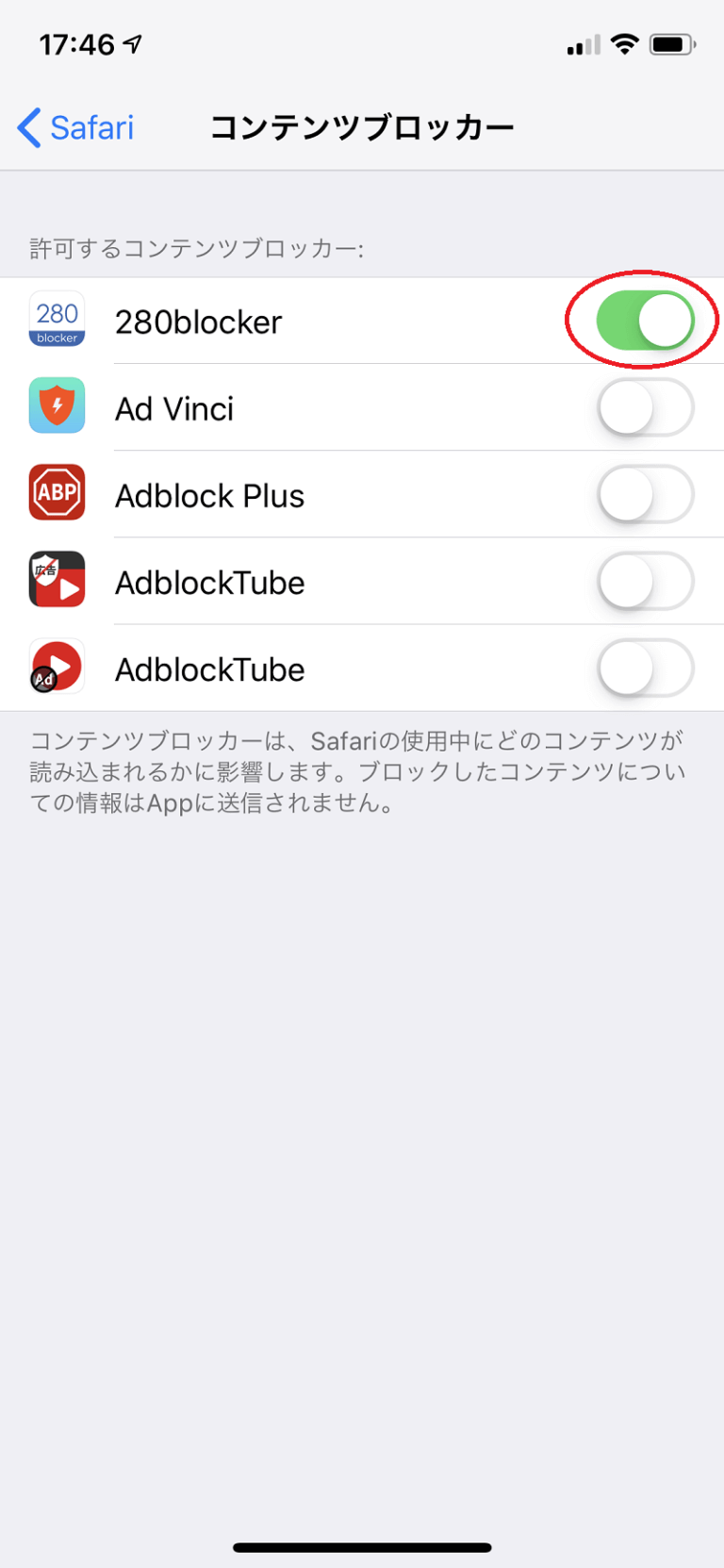Tap the black AdblockTube app icon
724x1568 pixels.
coord(57,580)
